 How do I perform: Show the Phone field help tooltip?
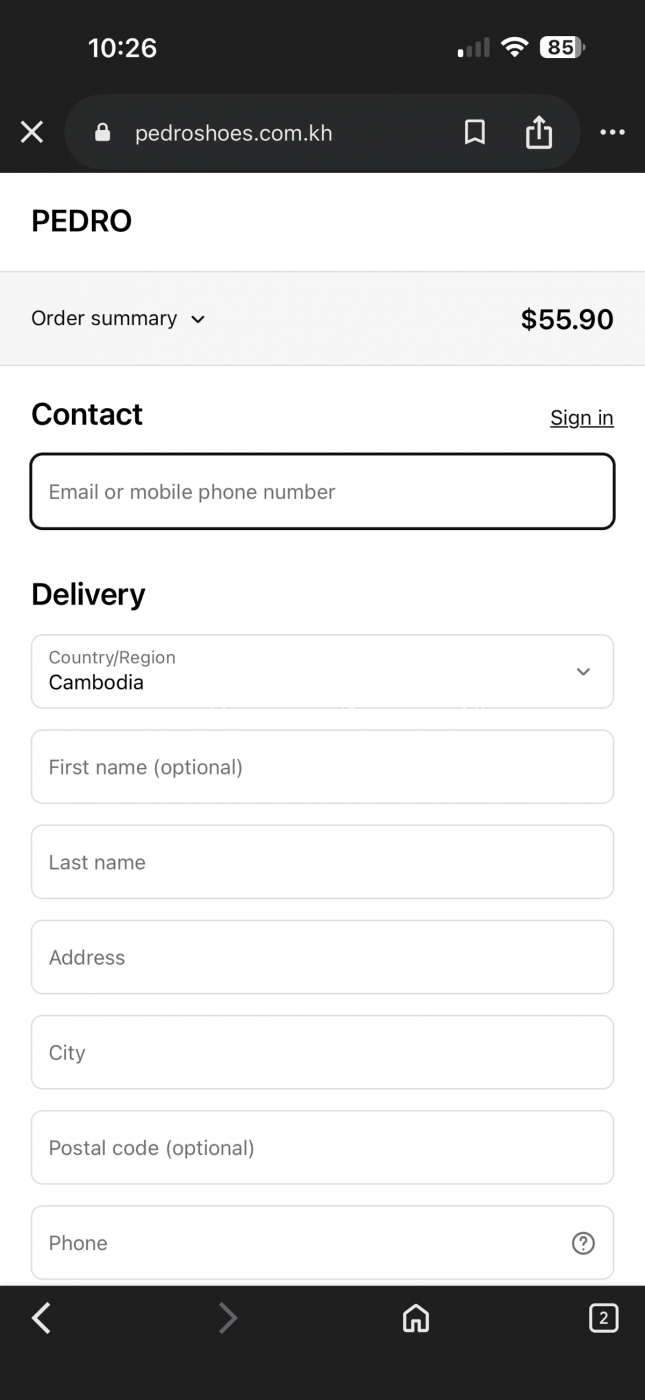[583, 1243]
